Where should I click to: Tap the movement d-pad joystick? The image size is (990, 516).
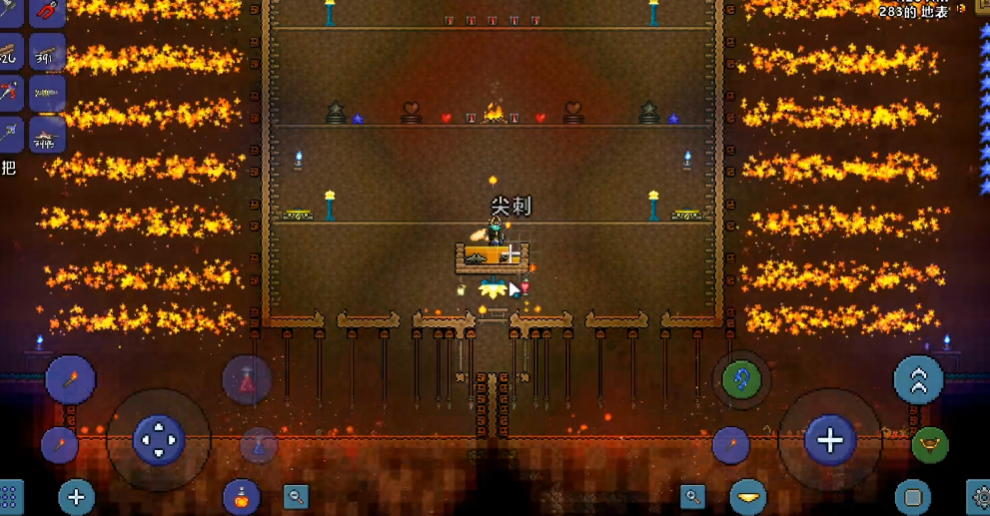(158, 439)
